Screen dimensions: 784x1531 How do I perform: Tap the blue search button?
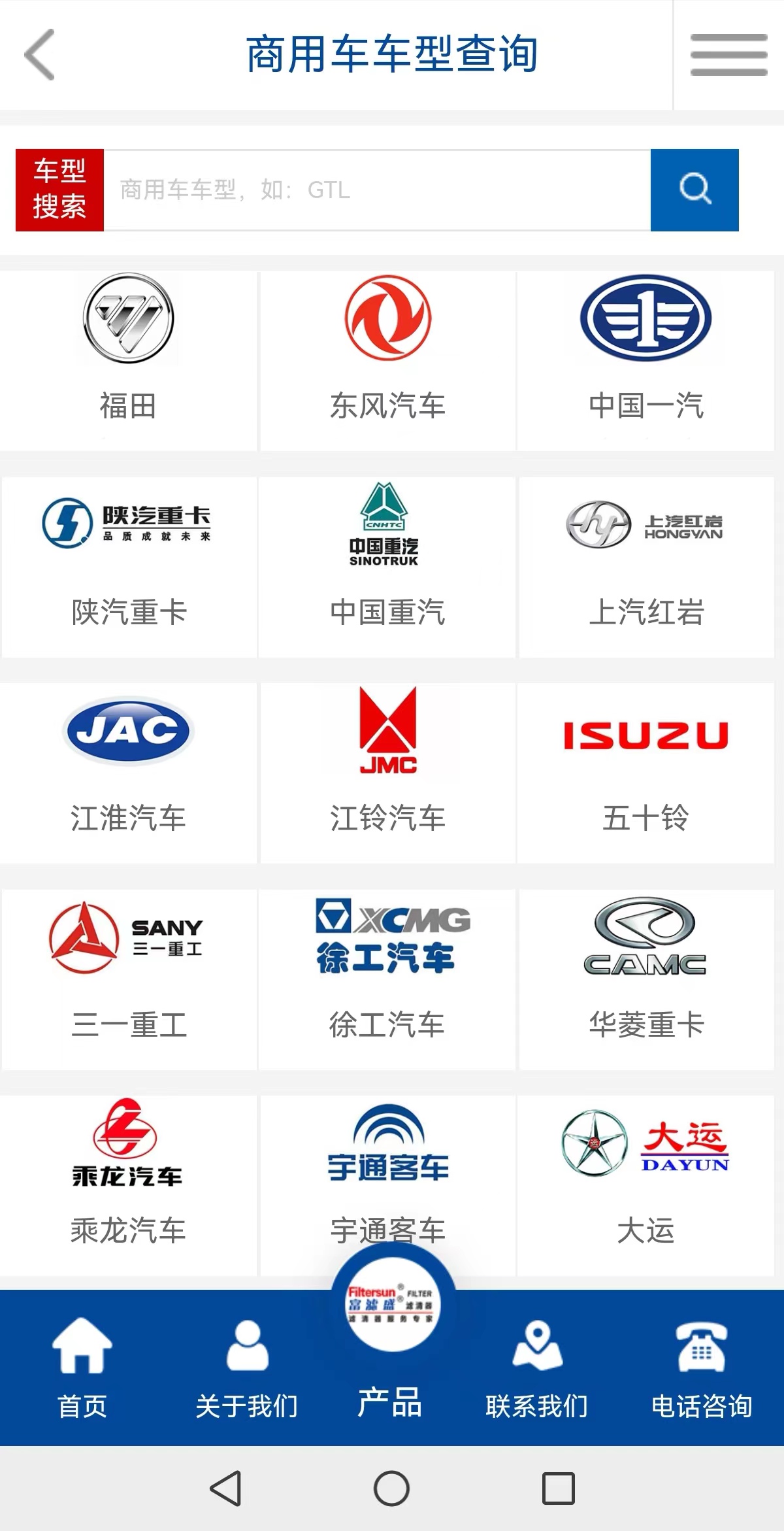point(694,190)
